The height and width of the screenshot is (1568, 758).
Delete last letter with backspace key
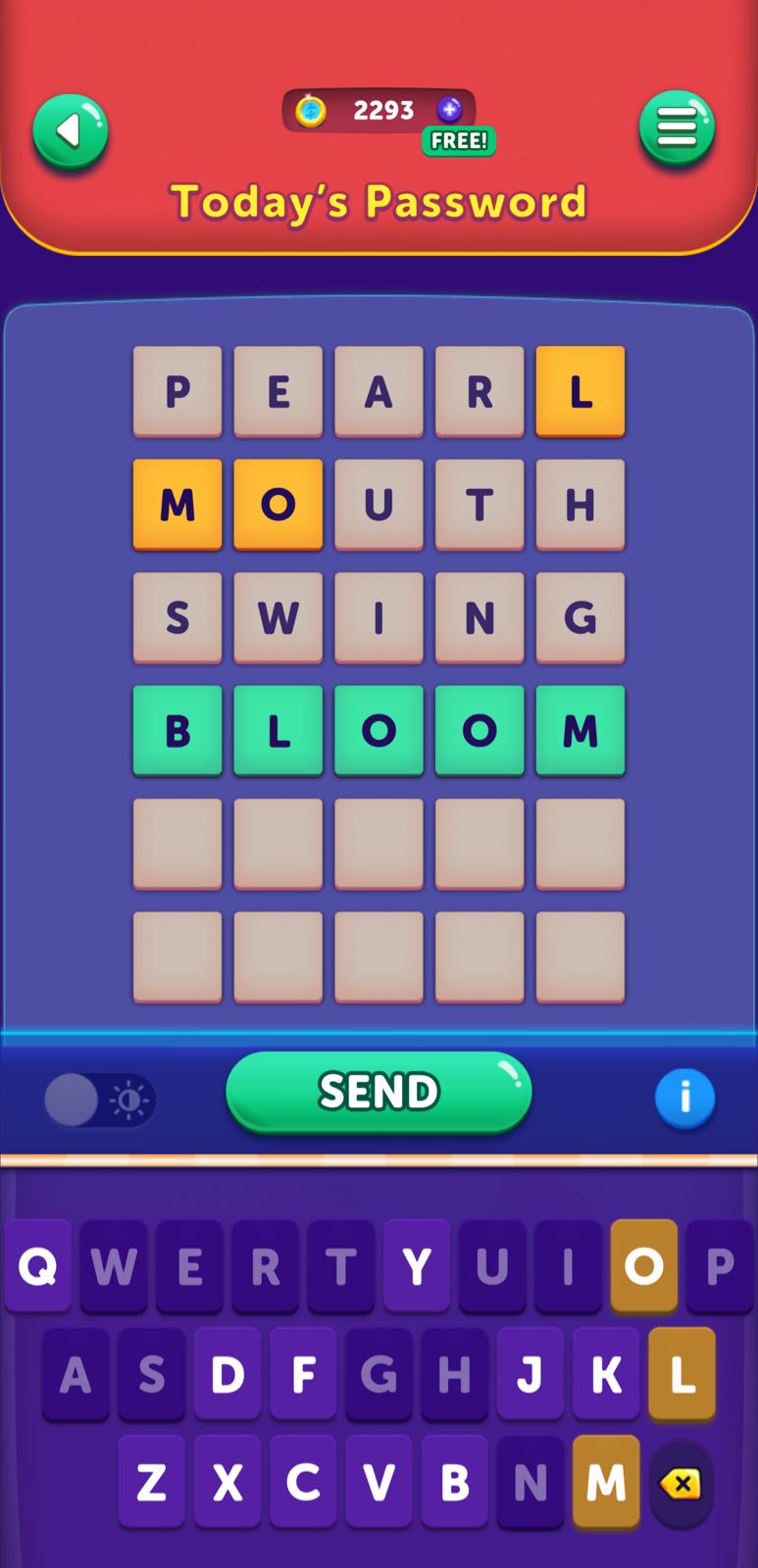coord(681,1484)
